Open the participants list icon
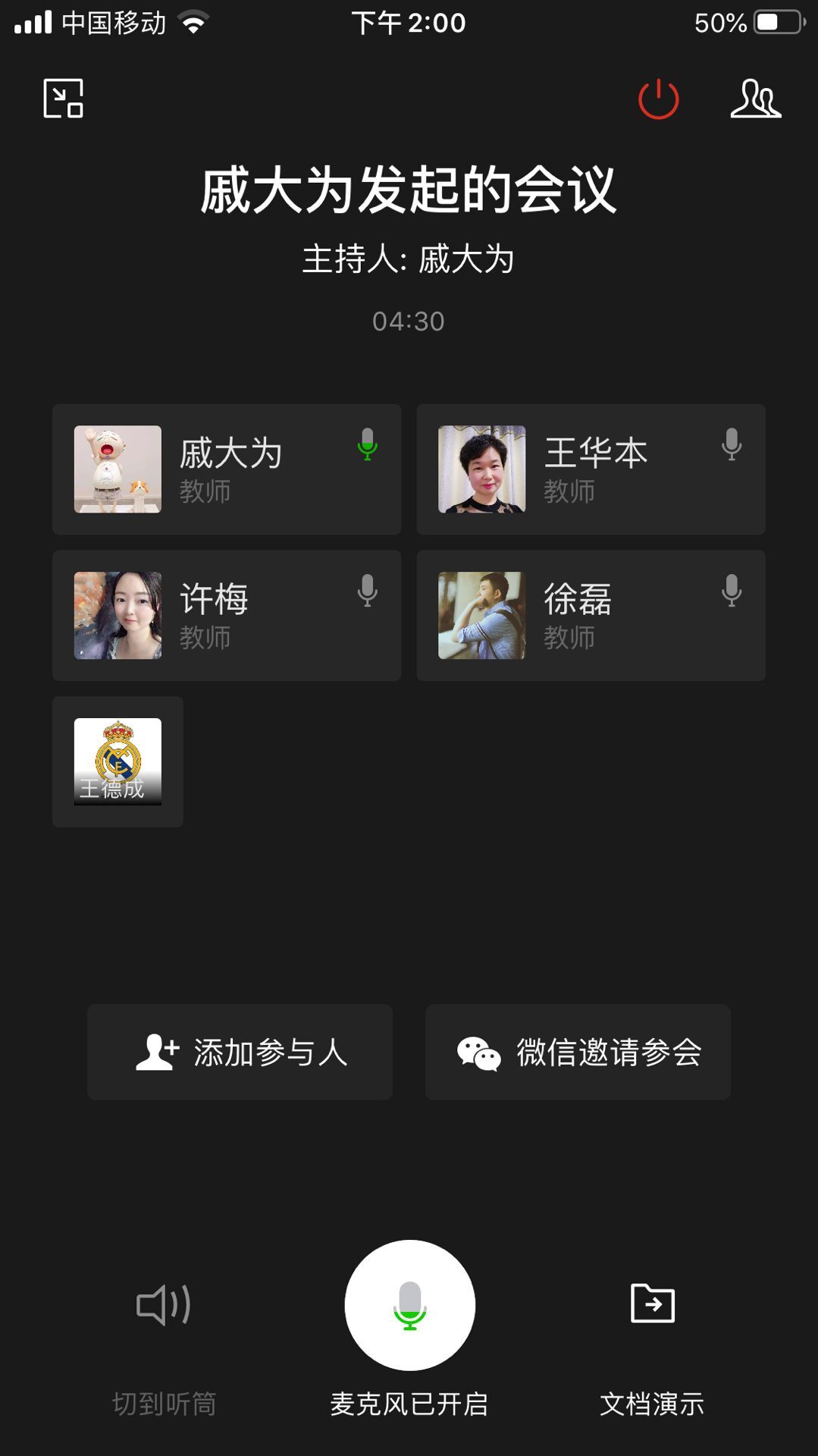Image resolution: width=818 pixels, height=1456 pixels. (x=755, y=99)
